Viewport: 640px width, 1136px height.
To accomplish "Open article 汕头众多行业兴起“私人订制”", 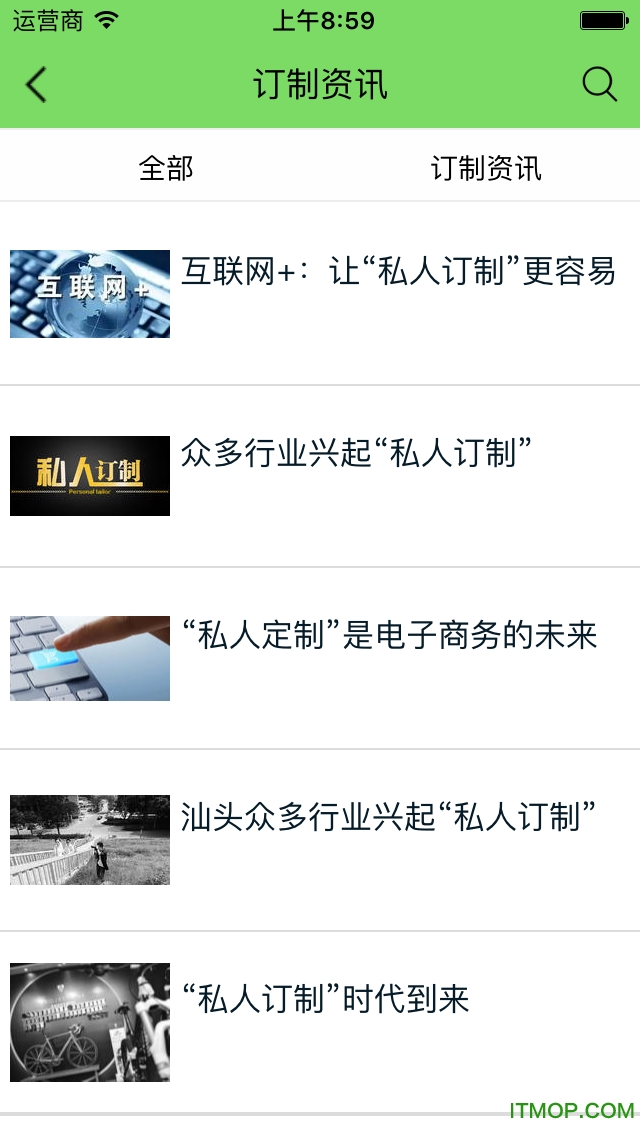I will 388,817.
